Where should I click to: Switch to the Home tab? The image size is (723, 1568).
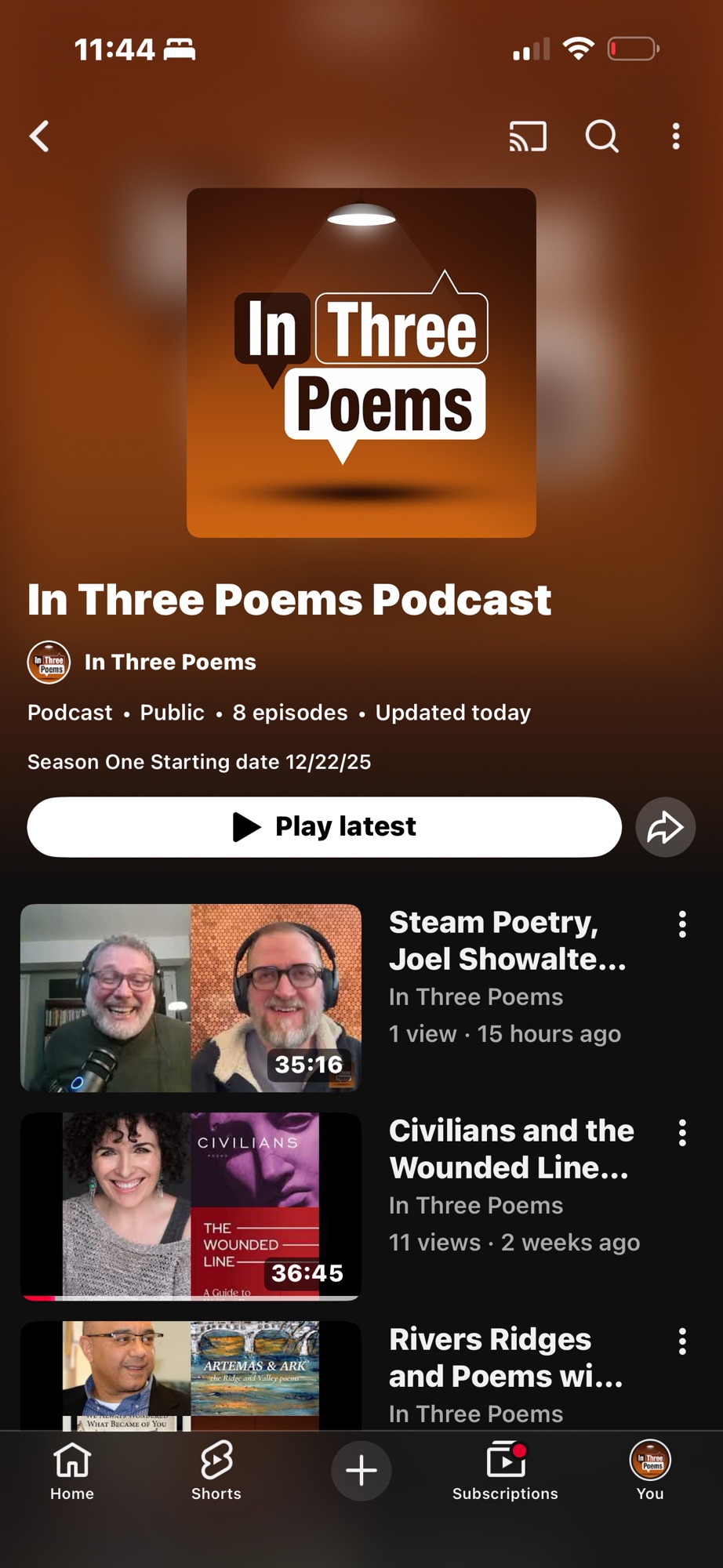(72, 1470)
